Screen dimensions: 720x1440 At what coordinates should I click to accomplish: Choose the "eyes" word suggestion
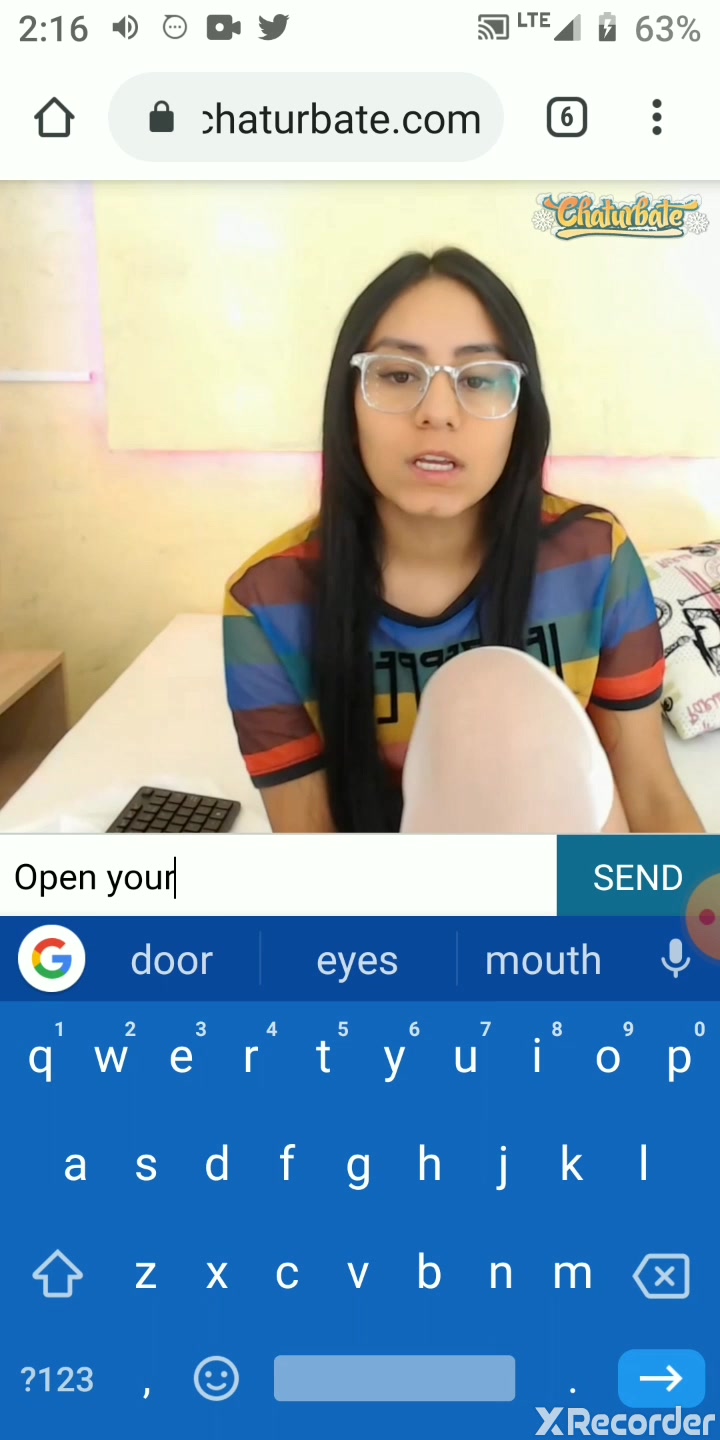pyautogui.click(x=357, y=960)
